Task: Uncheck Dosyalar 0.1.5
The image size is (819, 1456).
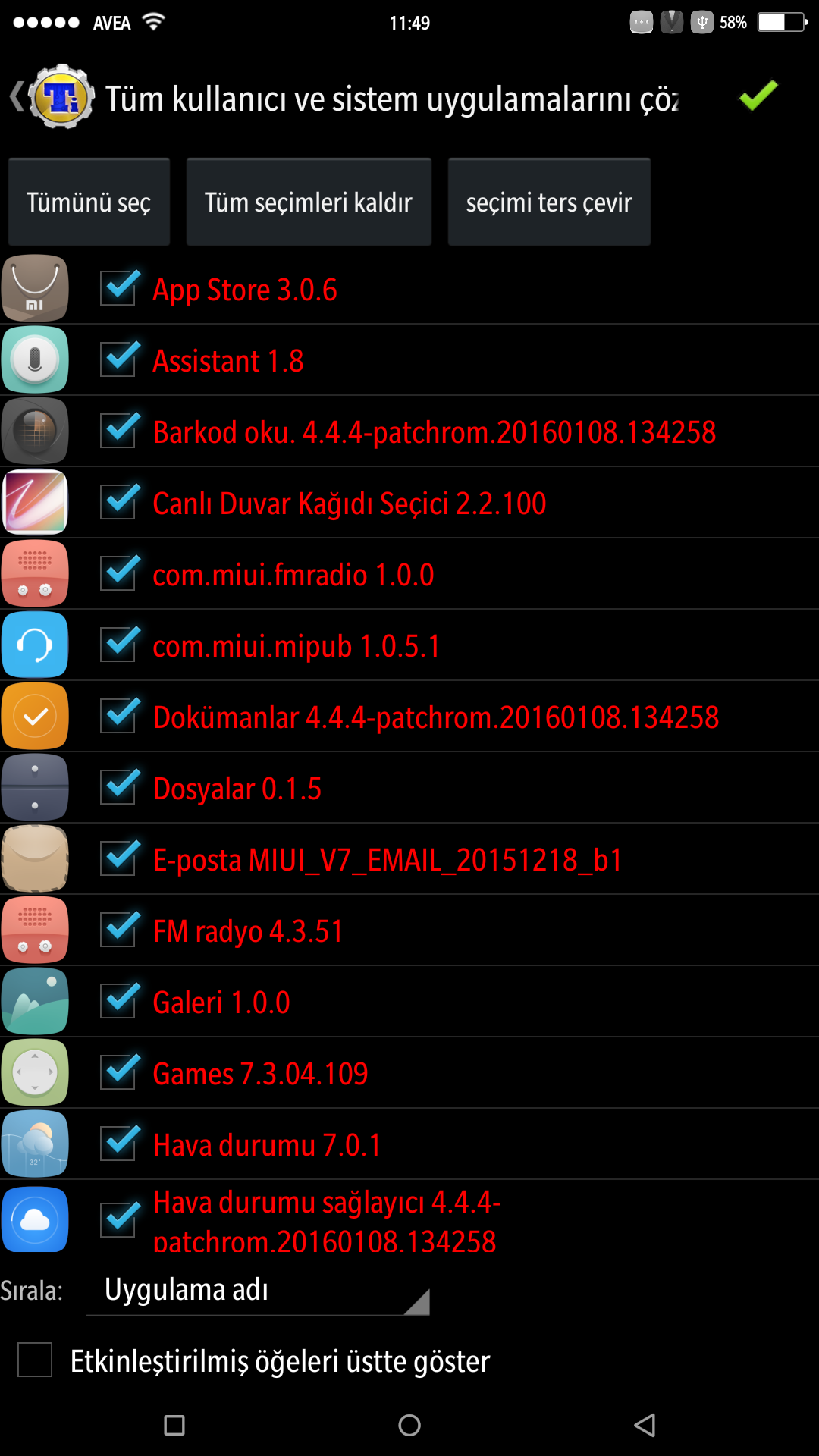Action: pos(118,787)
